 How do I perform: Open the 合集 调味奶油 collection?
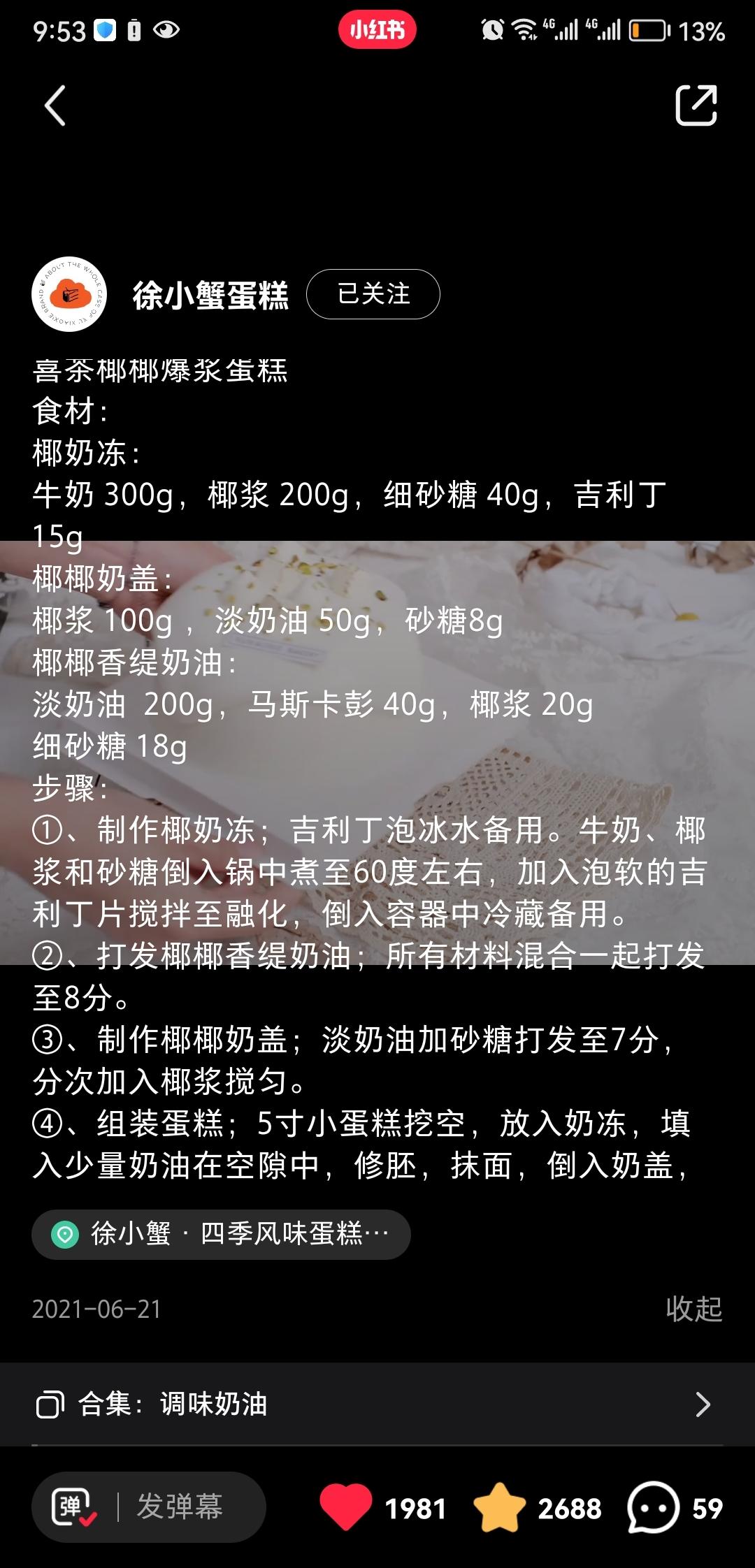click(377, 1404)
